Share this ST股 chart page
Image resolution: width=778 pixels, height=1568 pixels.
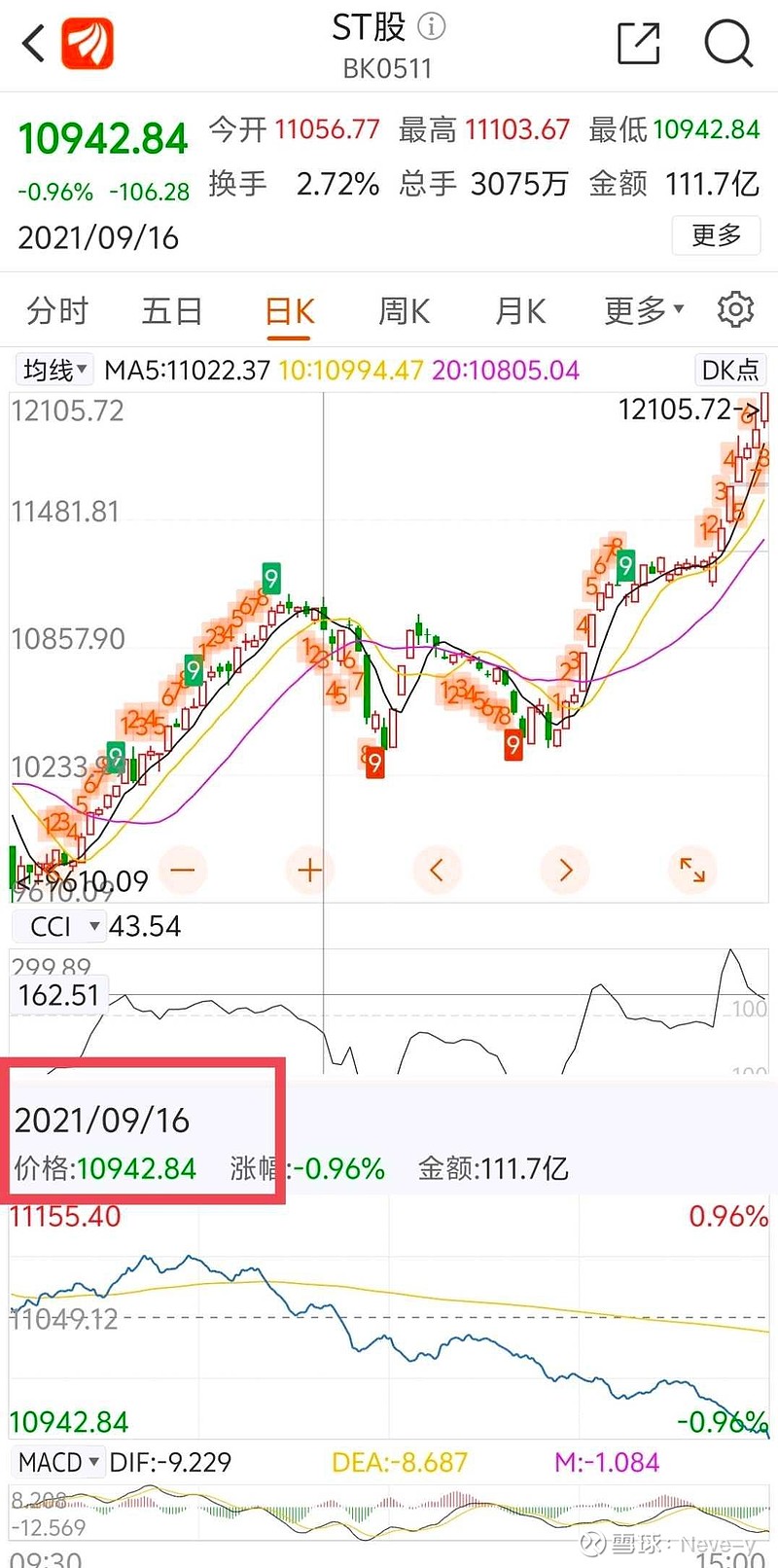pyautogui.click(x=639, y=44)
